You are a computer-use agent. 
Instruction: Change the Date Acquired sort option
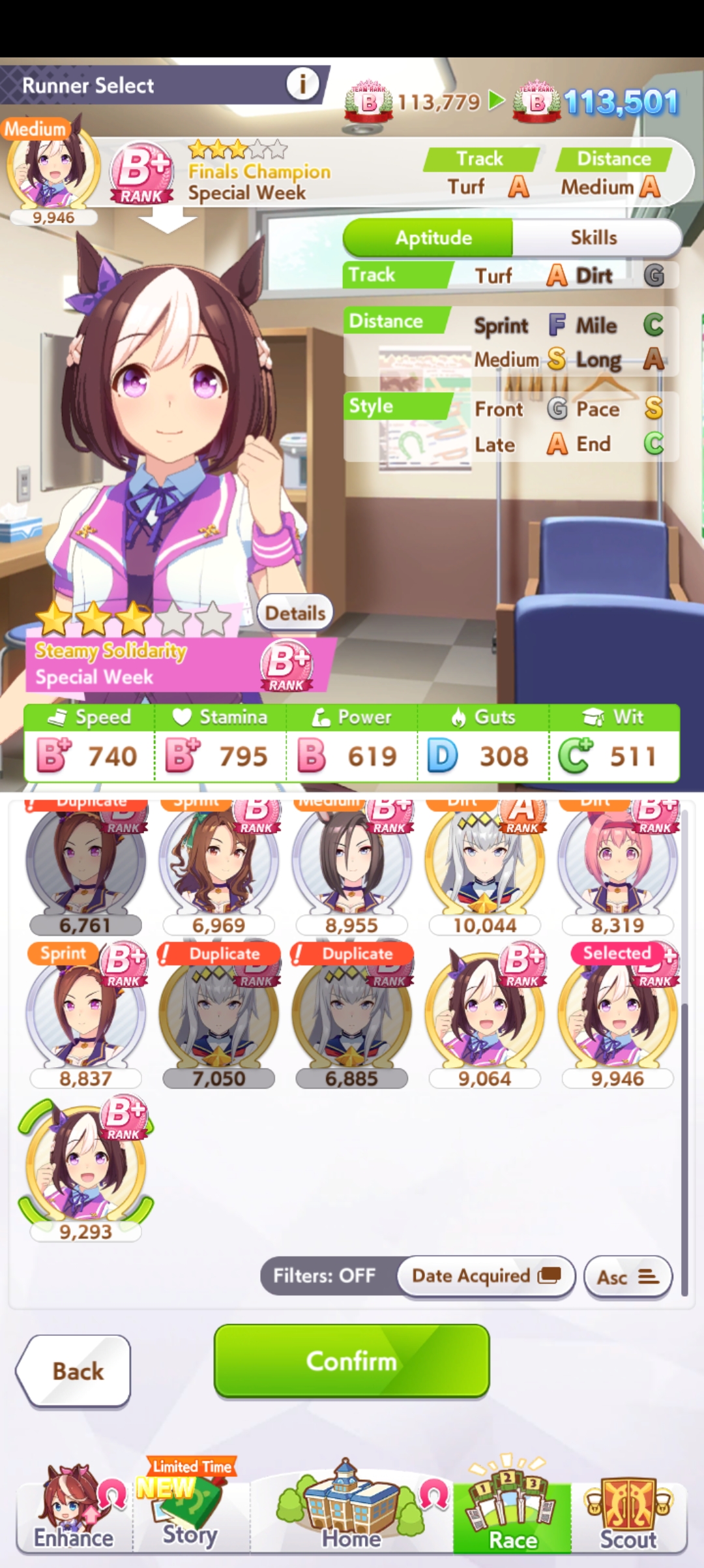pyautogui.click(x=486, y=1275)
